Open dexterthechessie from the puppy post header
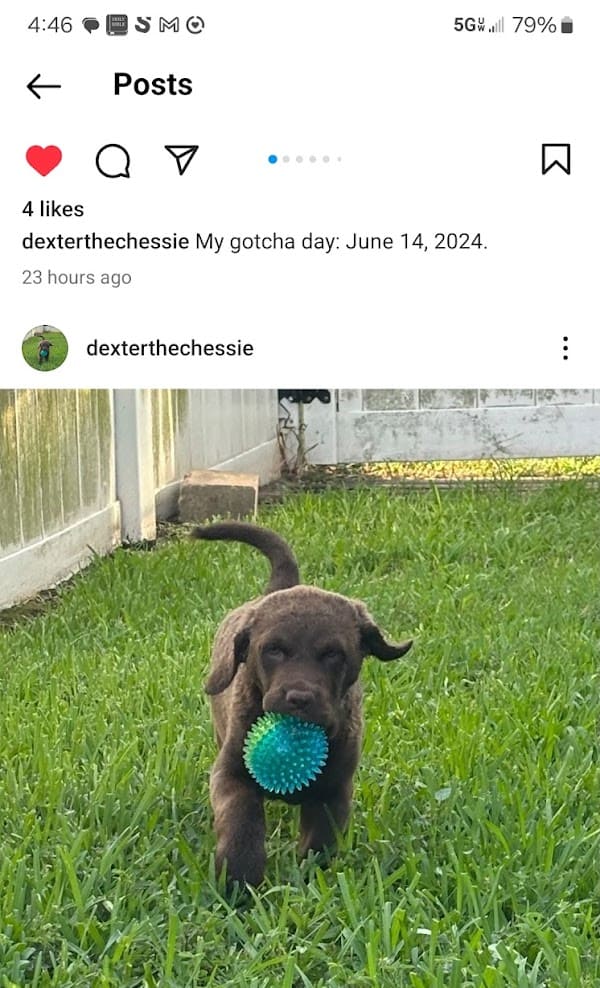 coord(170,348)
